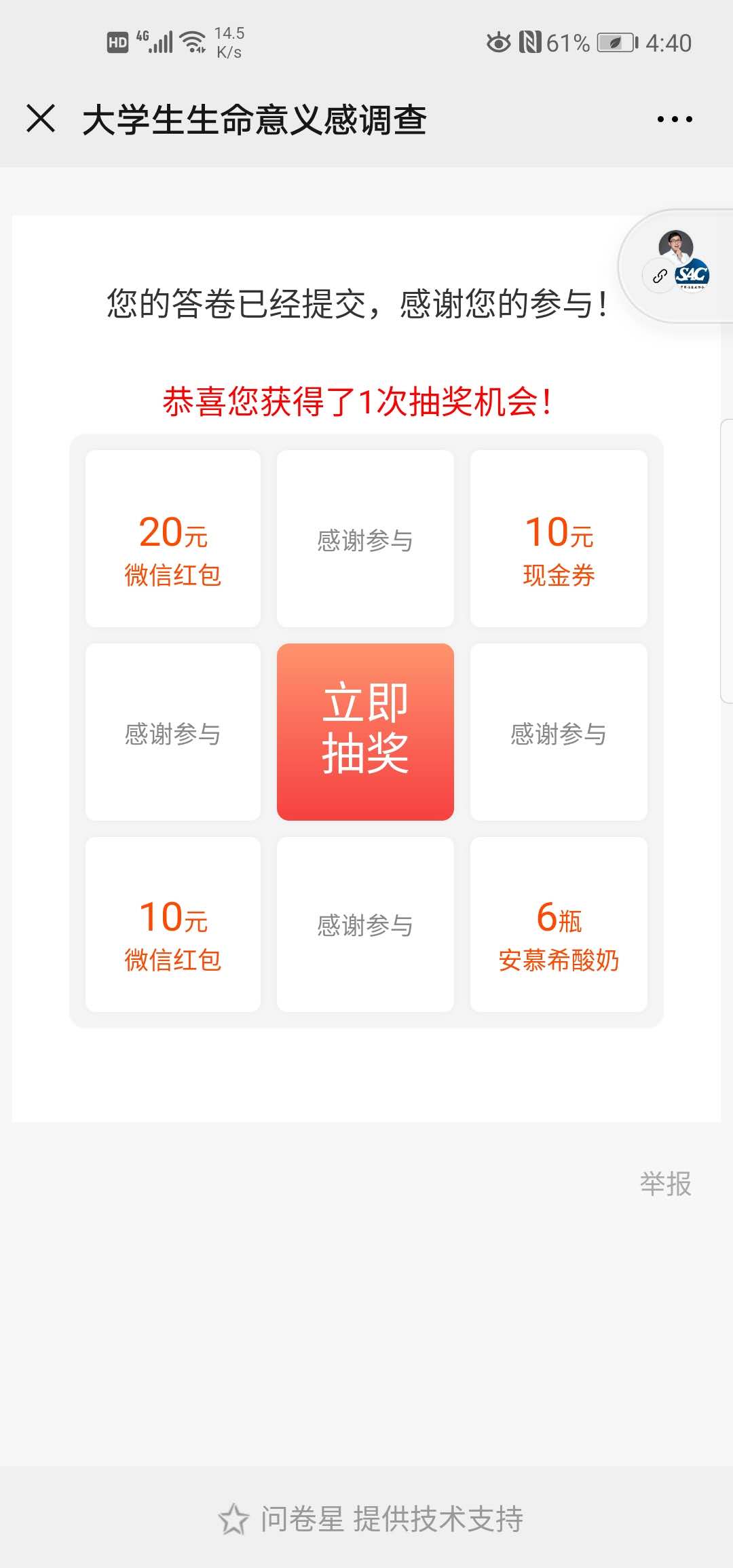Open the floating SAC profile bubble
Screen dimensions: 733x1568
[x=677, y=266]
